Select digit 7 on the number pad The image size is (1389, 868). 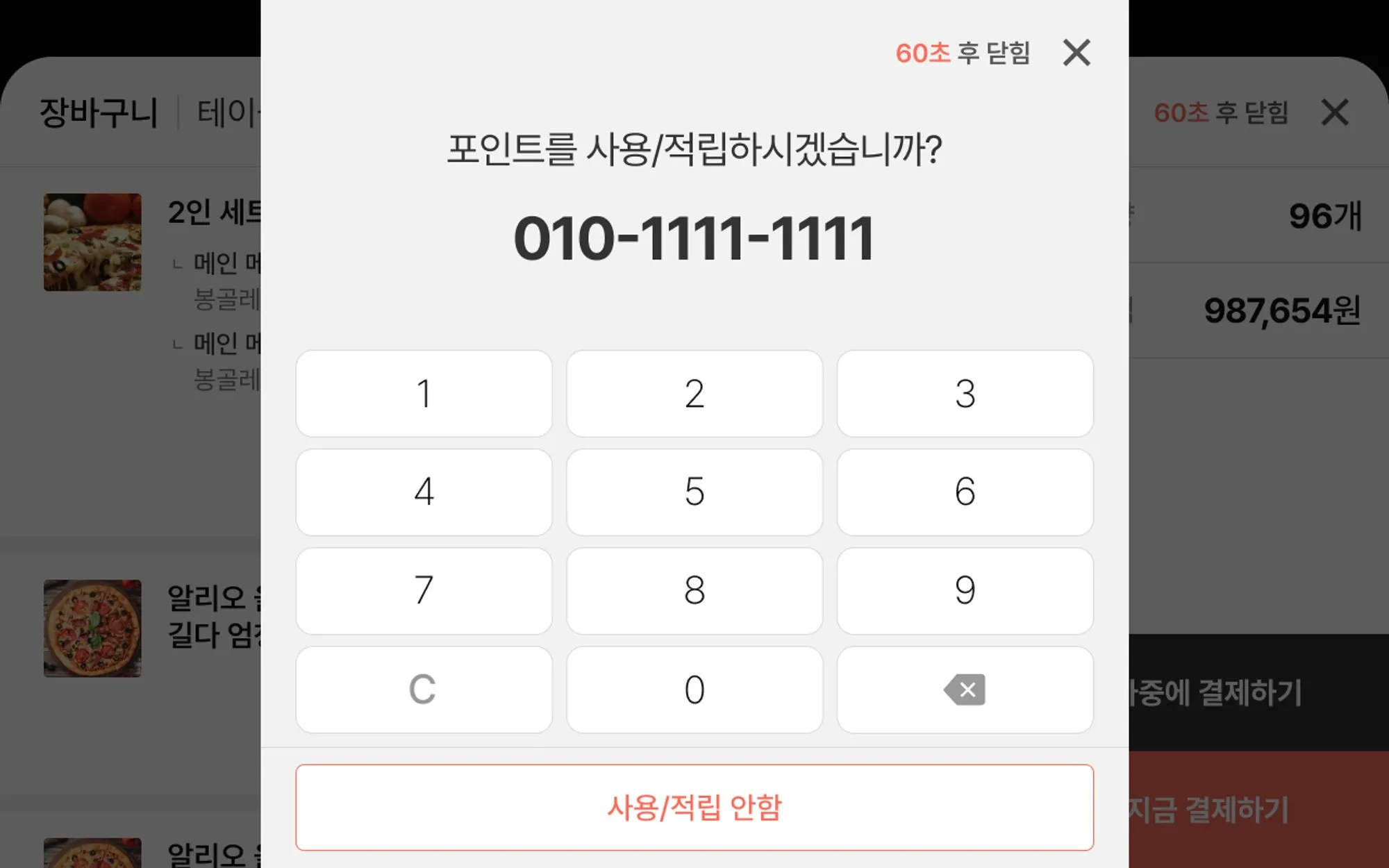click(424, 591)
